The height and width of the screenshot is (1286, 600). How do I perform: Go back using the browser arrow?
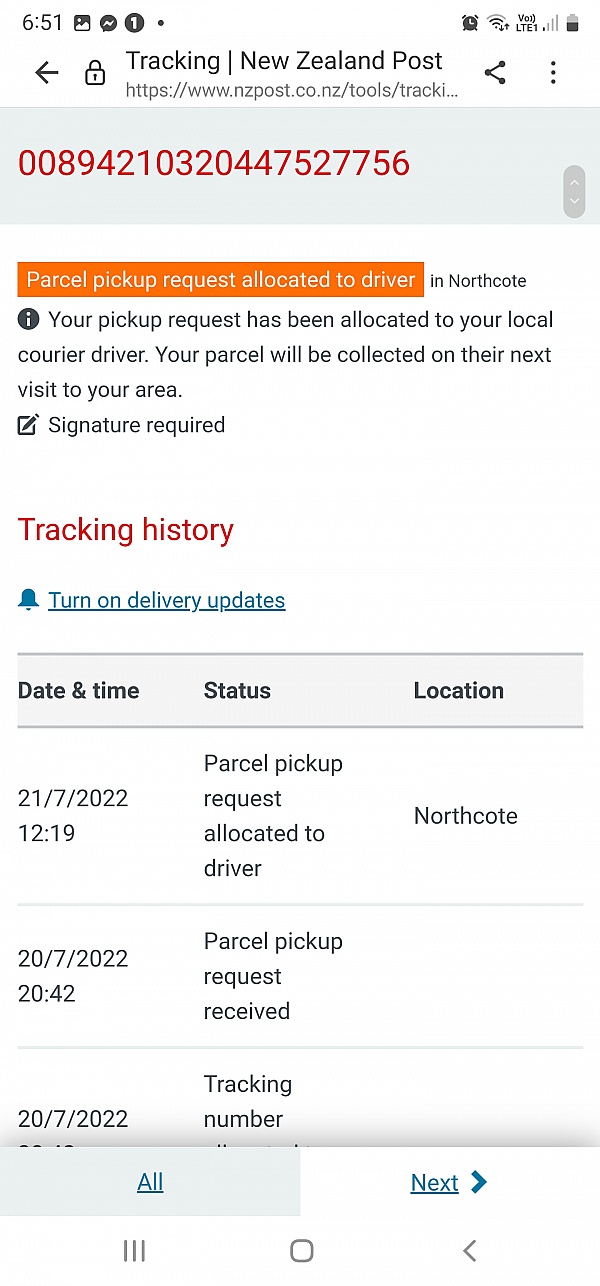click(x=46, y=73)
